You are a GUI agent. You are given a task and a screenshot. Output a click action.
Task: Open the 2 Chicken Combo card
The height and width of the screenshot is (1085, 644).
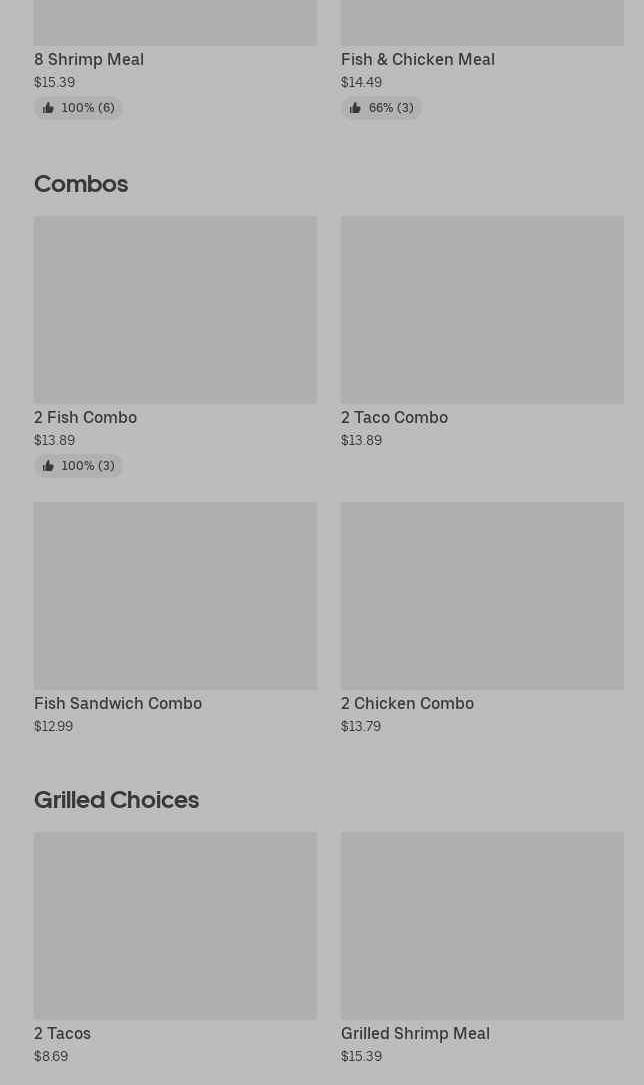[482, 596]
